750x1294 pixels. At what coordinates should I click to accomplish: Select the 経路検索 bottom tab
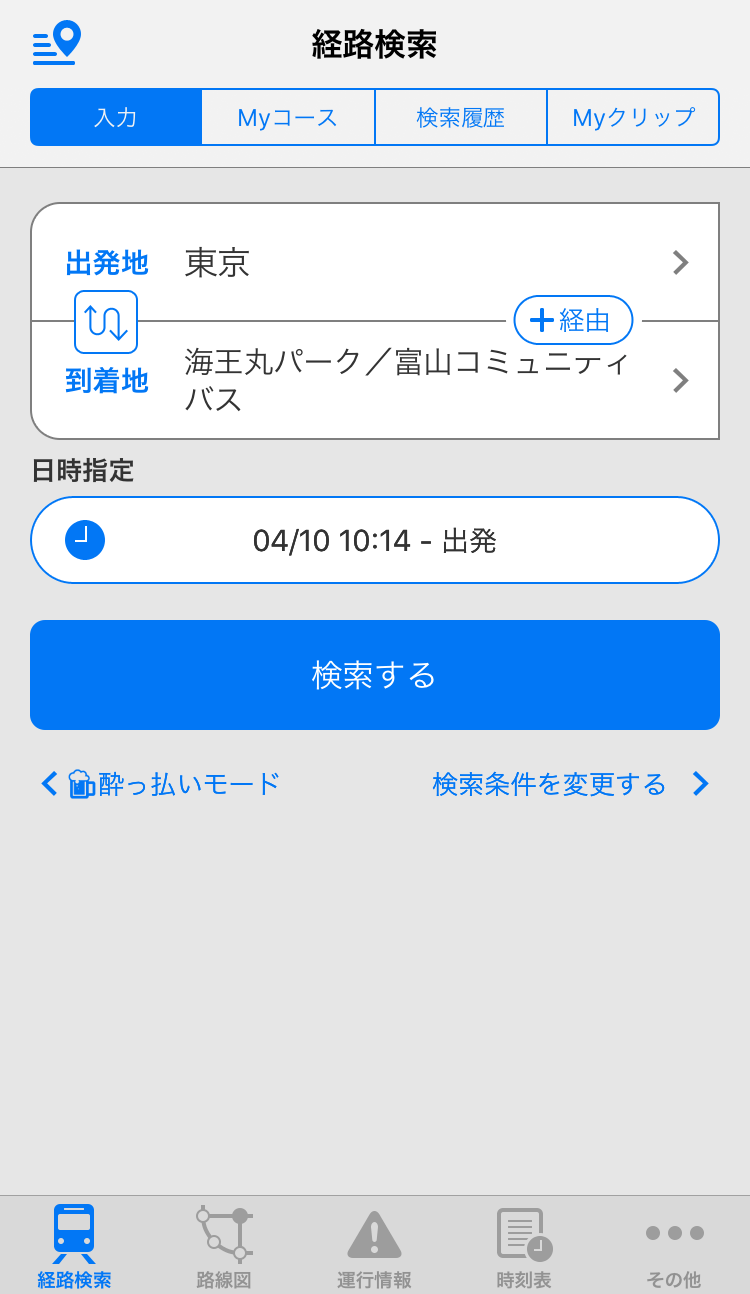point(74,1246)
